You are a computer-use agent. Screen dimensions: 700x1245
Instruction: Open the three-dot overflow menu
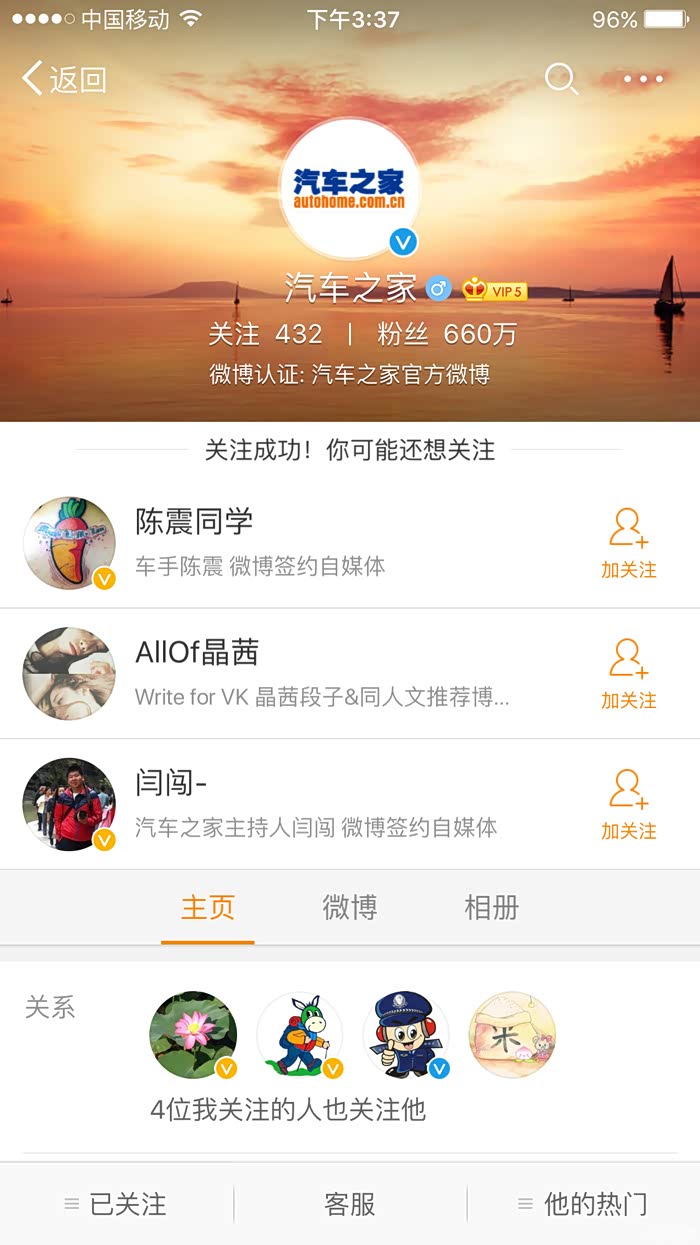coord(643,79)
